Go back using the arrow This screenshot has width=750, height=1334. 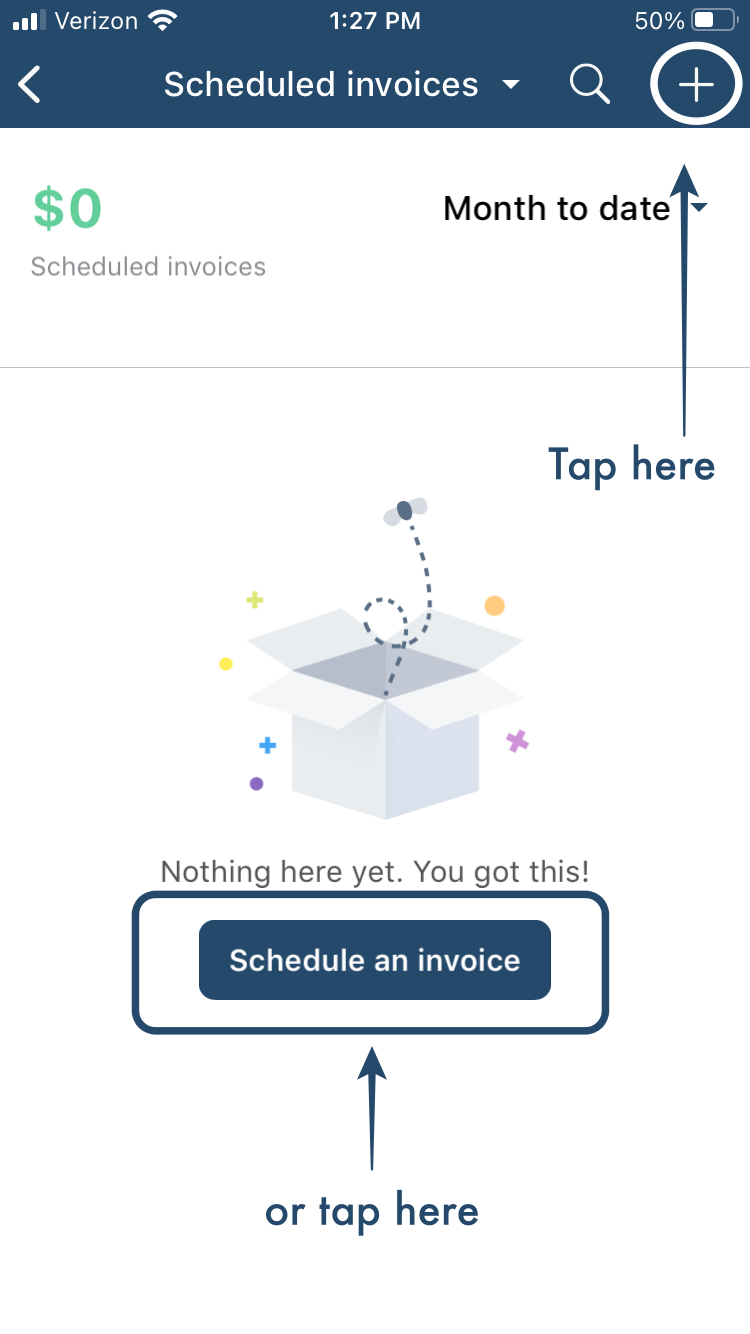(31, 85)
